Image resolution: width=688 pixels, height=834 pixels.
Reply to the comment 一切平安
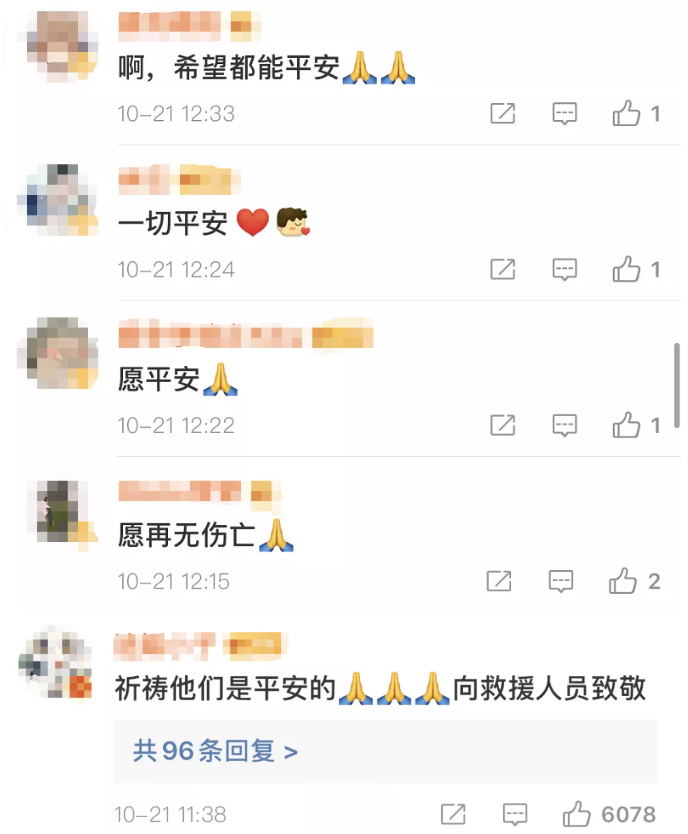pyautogui.click(x=565, y=269)
